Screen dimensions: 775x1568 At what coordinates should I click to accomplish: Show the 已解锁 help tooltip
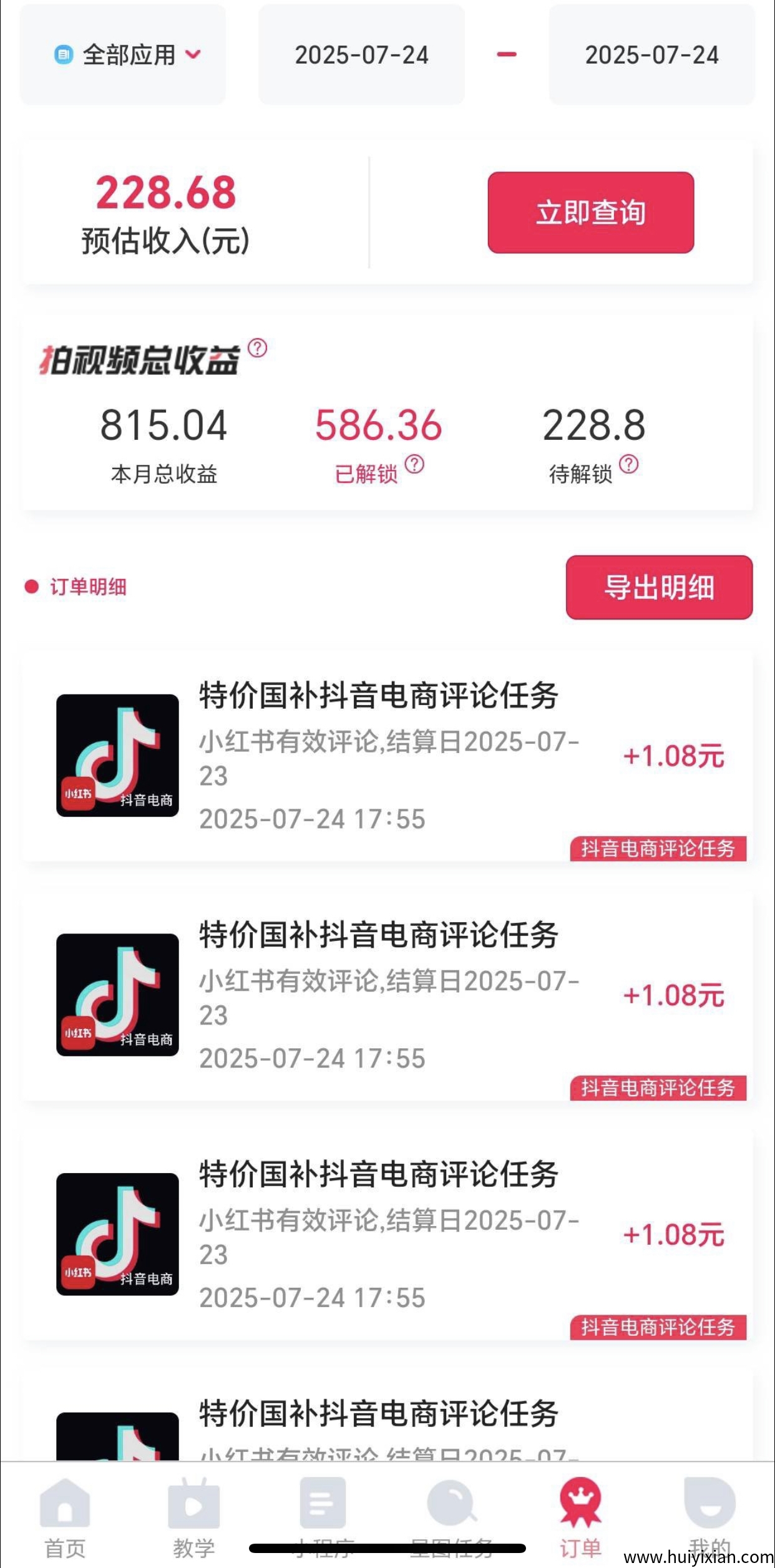[x=414, y=464]
